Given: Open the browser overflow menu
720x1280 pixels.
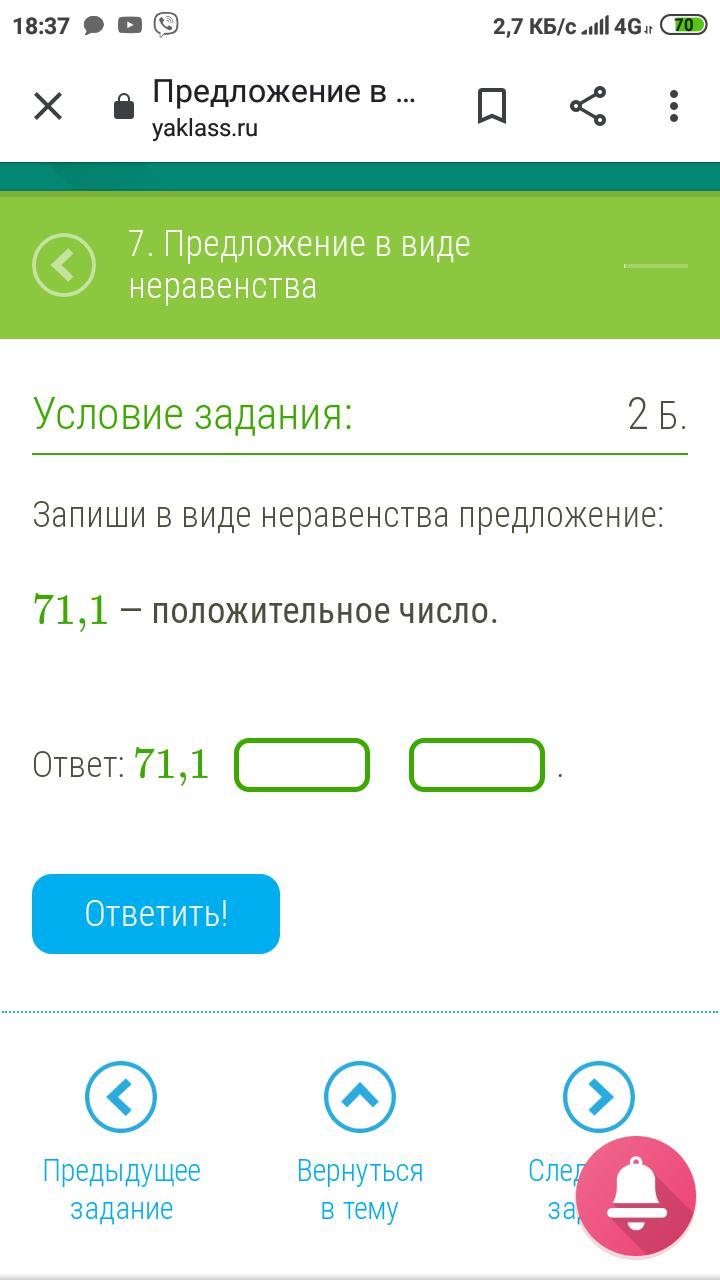Looking at the screenshot, I should point(674,106).
